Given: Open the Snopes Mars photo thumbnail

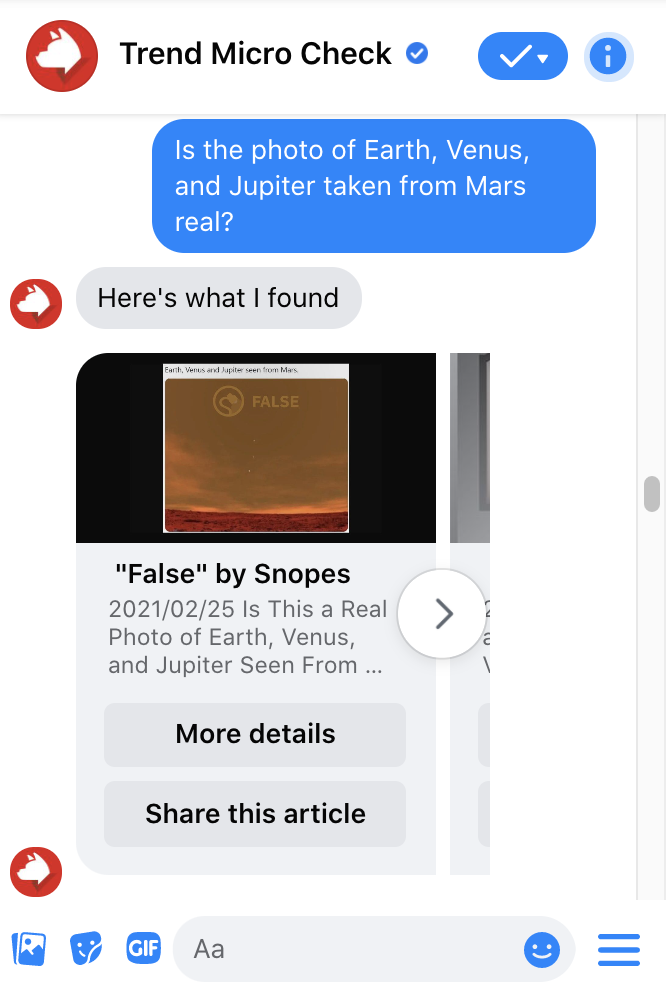Looking at the screenshot, I should coord(256,448).
